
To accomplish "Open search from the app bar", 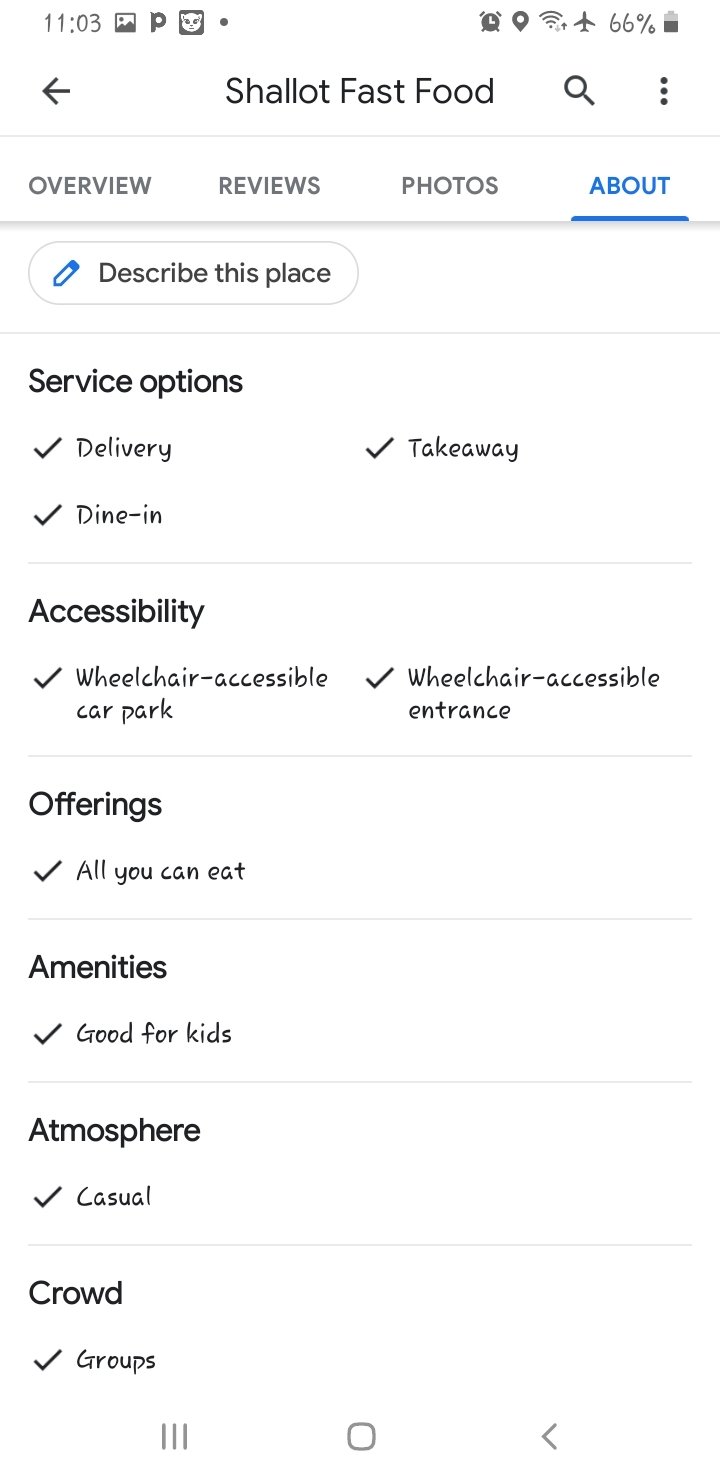I will (x=579, y=91).
